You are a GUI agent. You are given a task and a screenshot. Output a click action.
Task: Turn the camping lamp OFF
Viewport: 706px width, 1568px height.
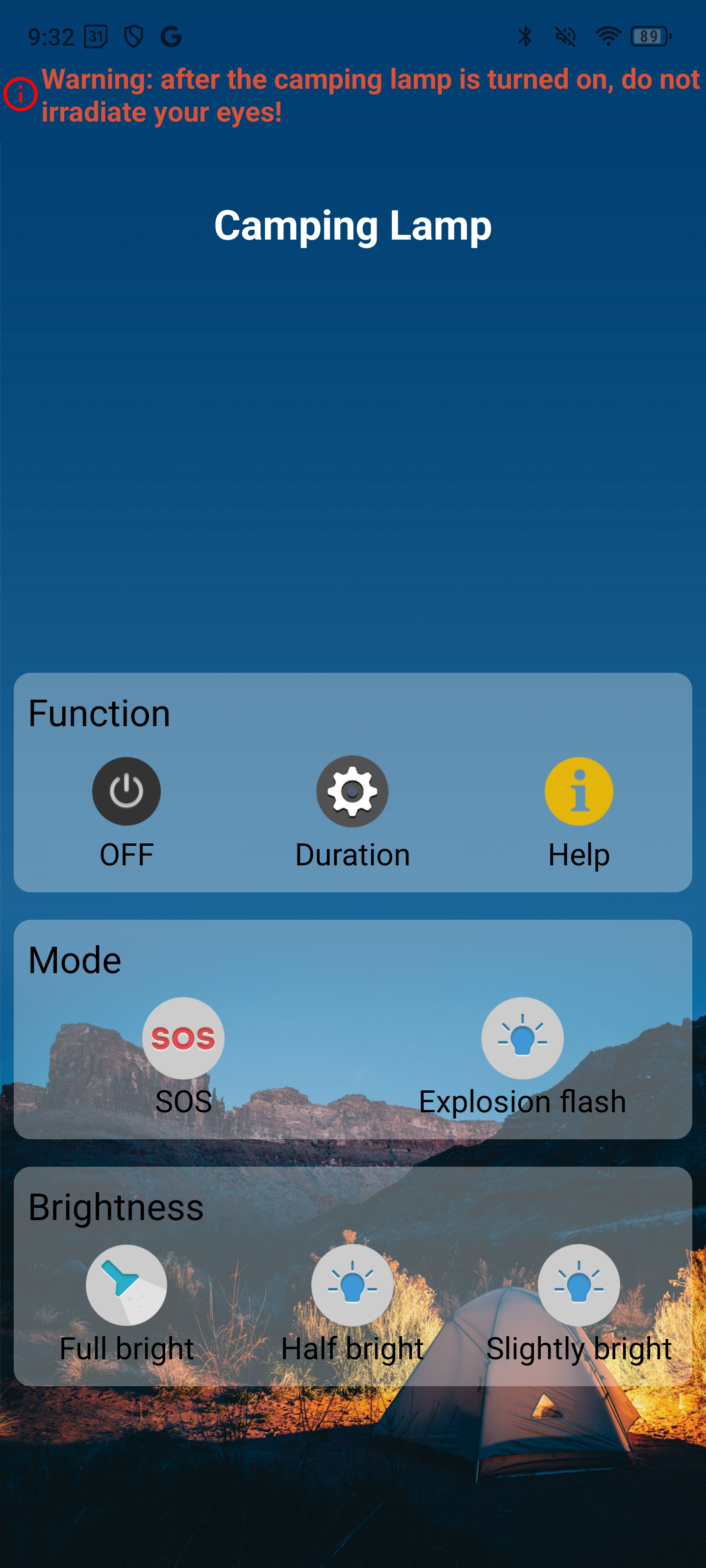click(126, 791)
